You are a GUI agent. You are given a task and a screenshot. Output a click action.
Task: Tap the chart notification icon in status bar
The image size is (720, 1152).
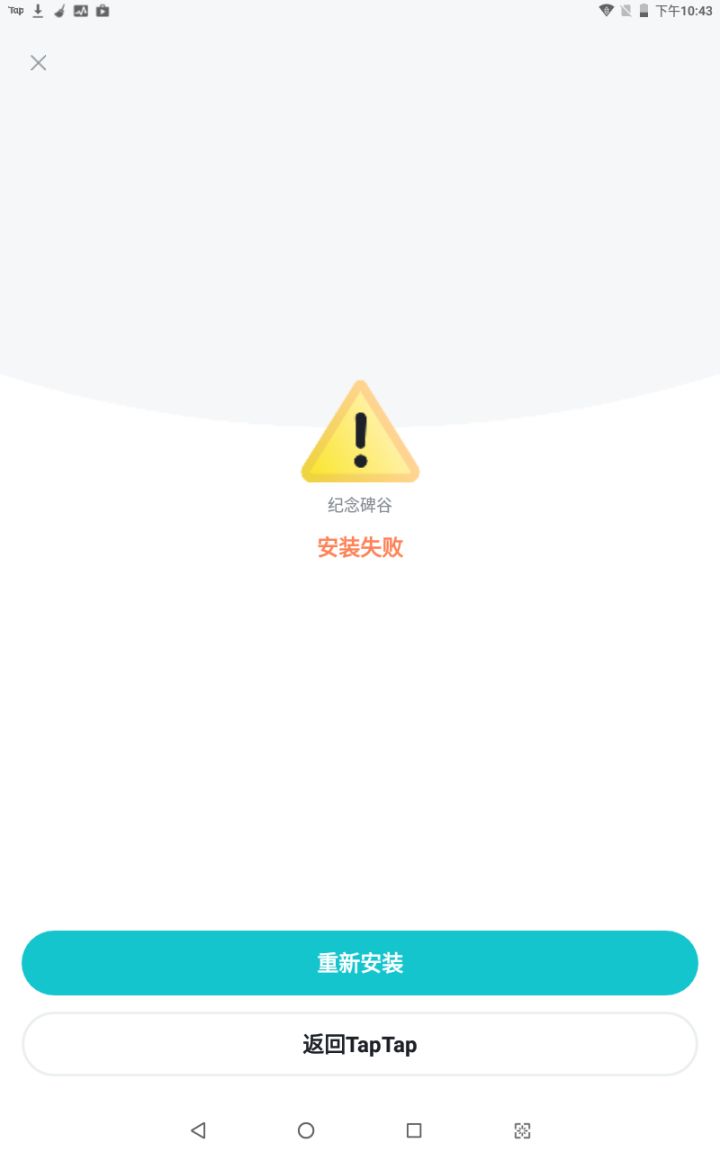pos(80,9)
